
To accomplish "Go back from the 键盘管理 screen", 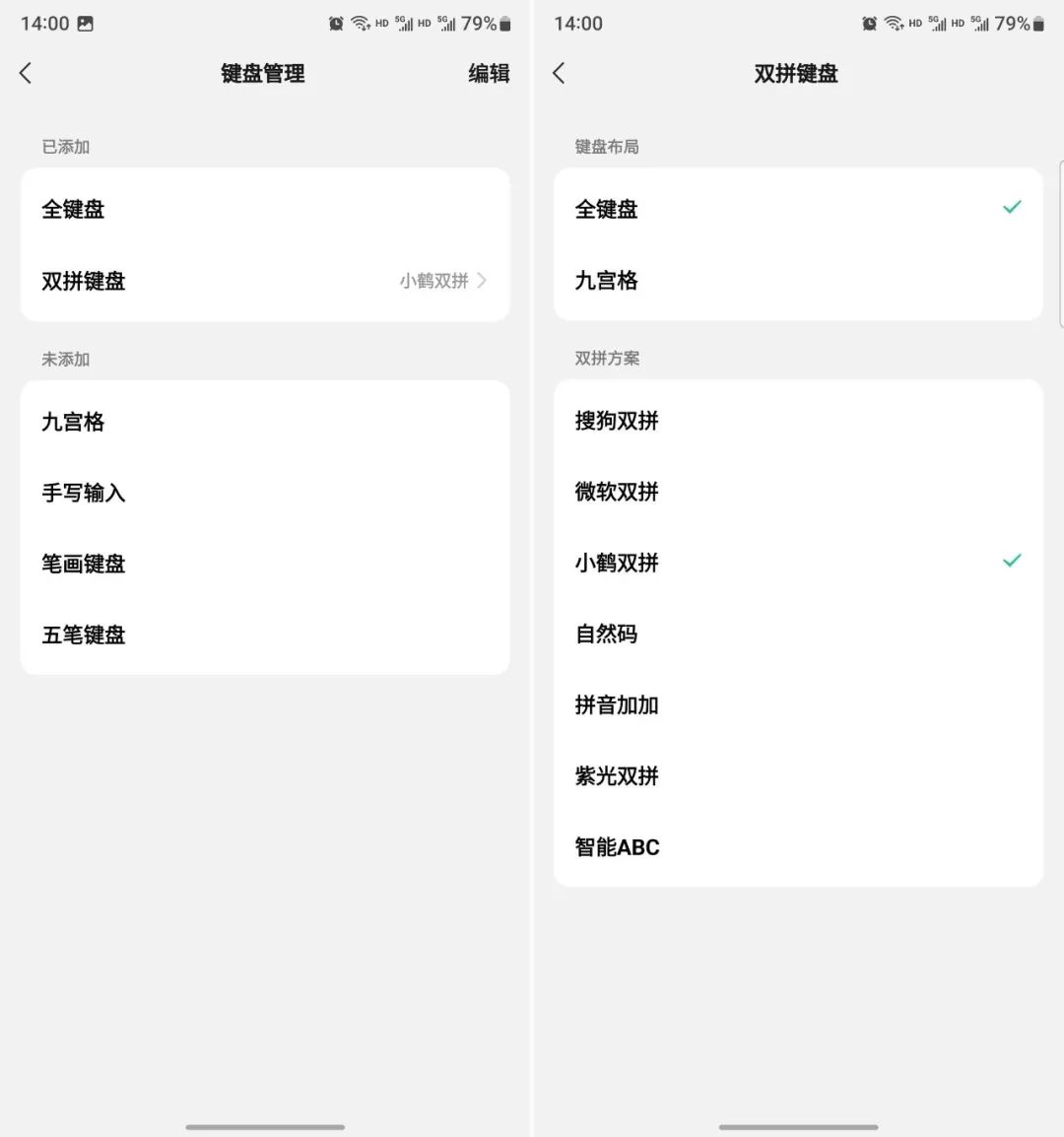I will (x=27, y=73).
